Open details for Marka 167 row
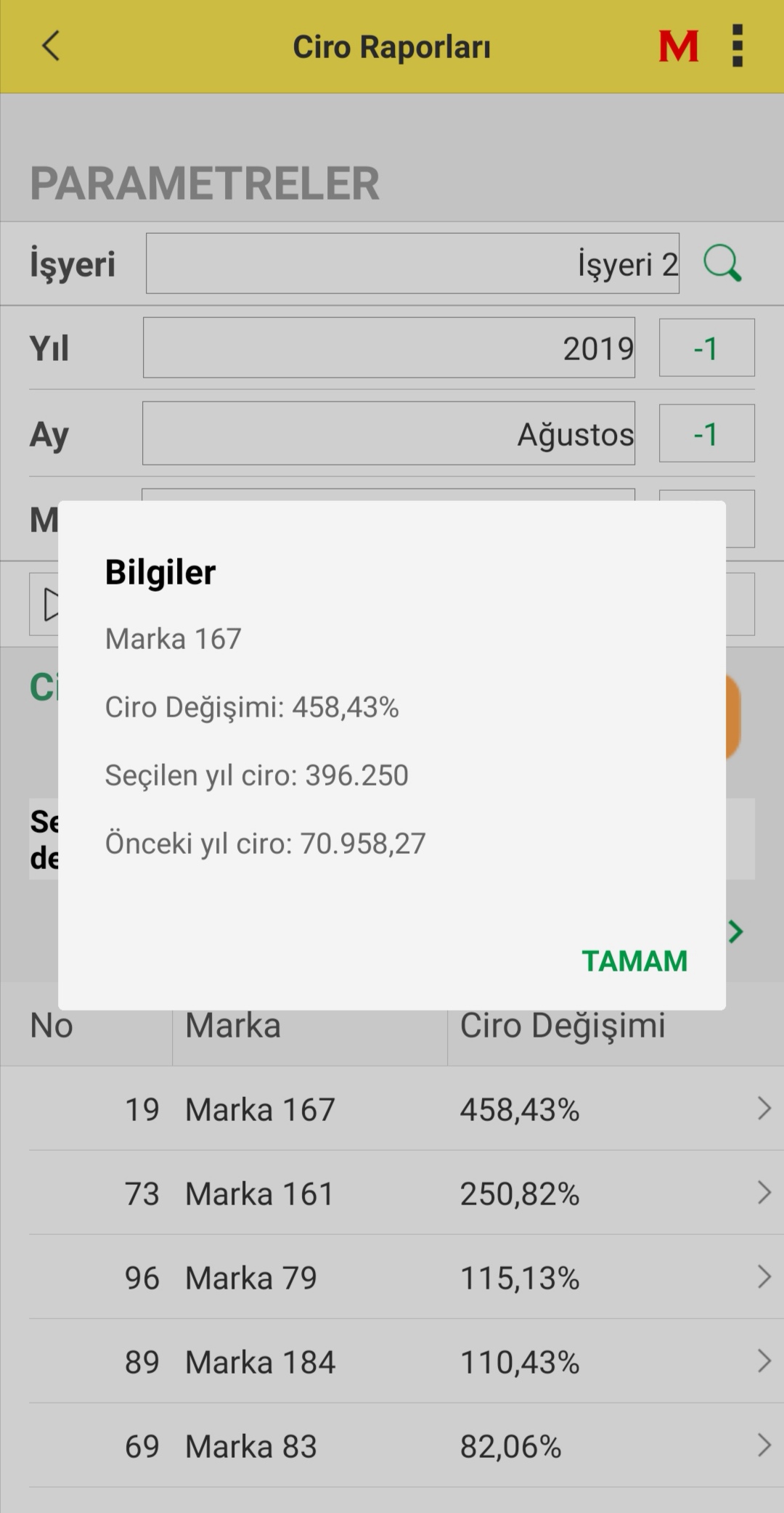Image resolution: width=784 pixels, height=1513 pixels. click(763, 1109)
